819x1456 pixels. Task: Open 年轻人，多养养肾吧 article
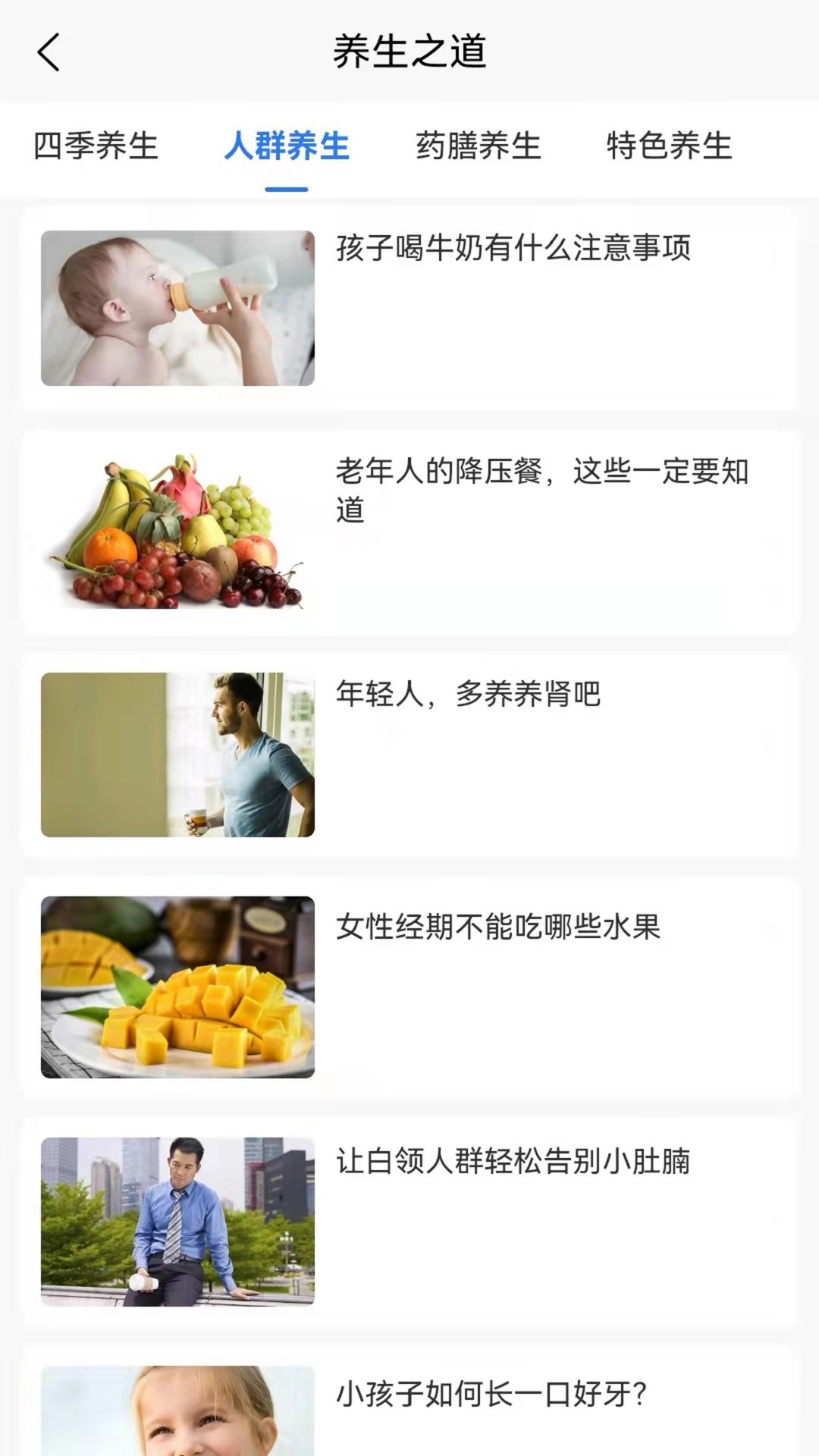(468, 694)
